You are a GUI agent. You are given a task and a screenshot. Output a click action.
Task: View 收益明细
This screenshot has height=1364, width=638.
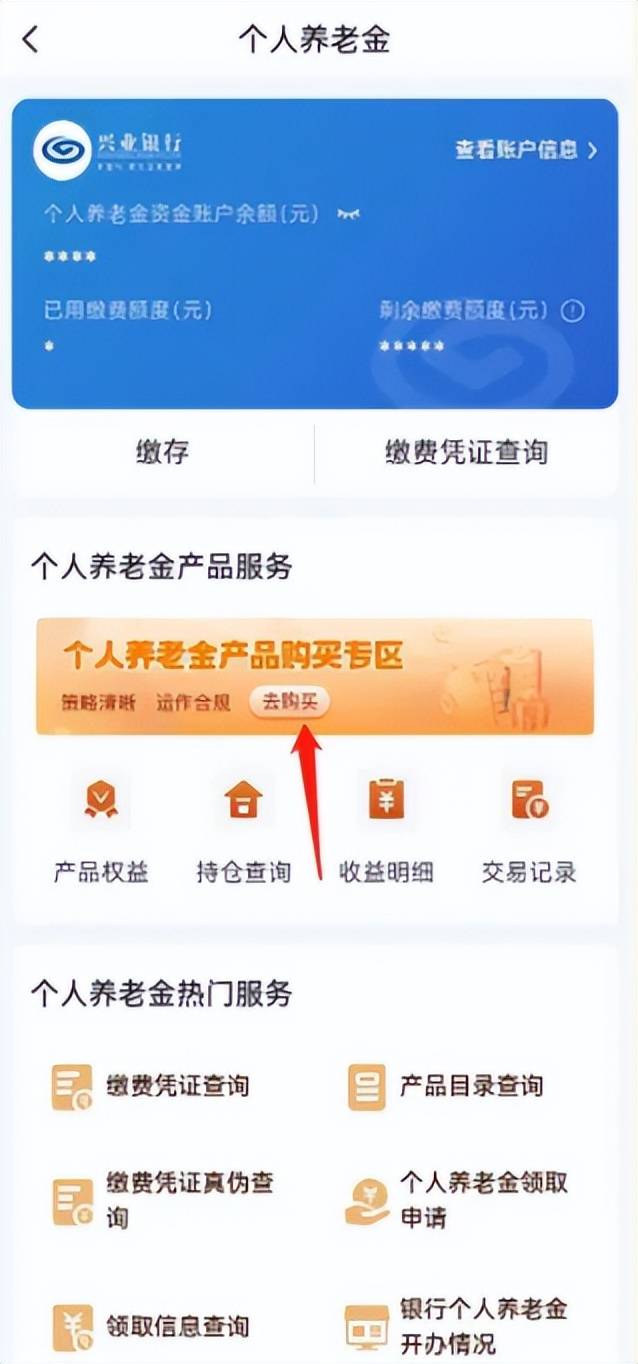pyautogui.click(x=386, y=830)
